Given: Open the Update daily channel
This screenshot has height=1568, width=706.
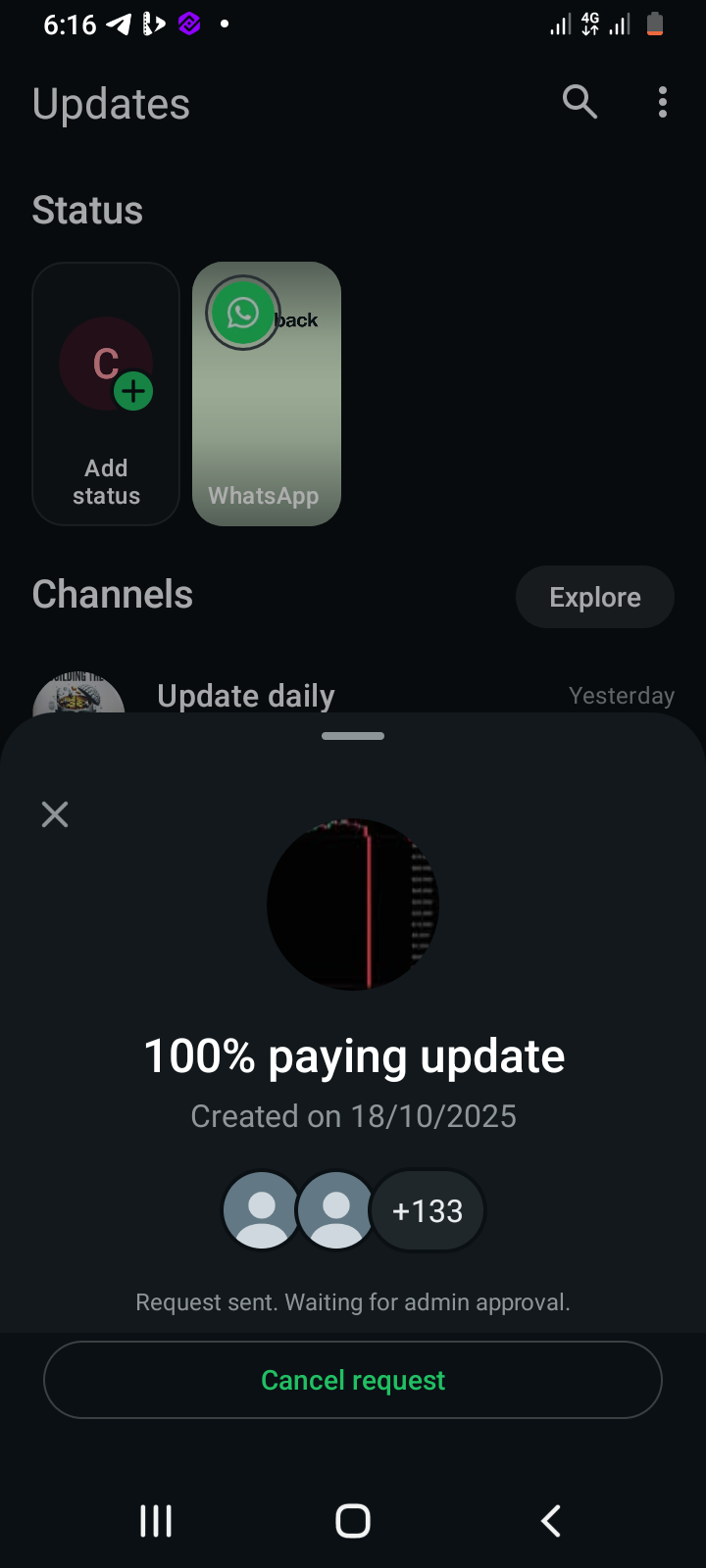Looking at the screenshot, I should pos(246,695).
